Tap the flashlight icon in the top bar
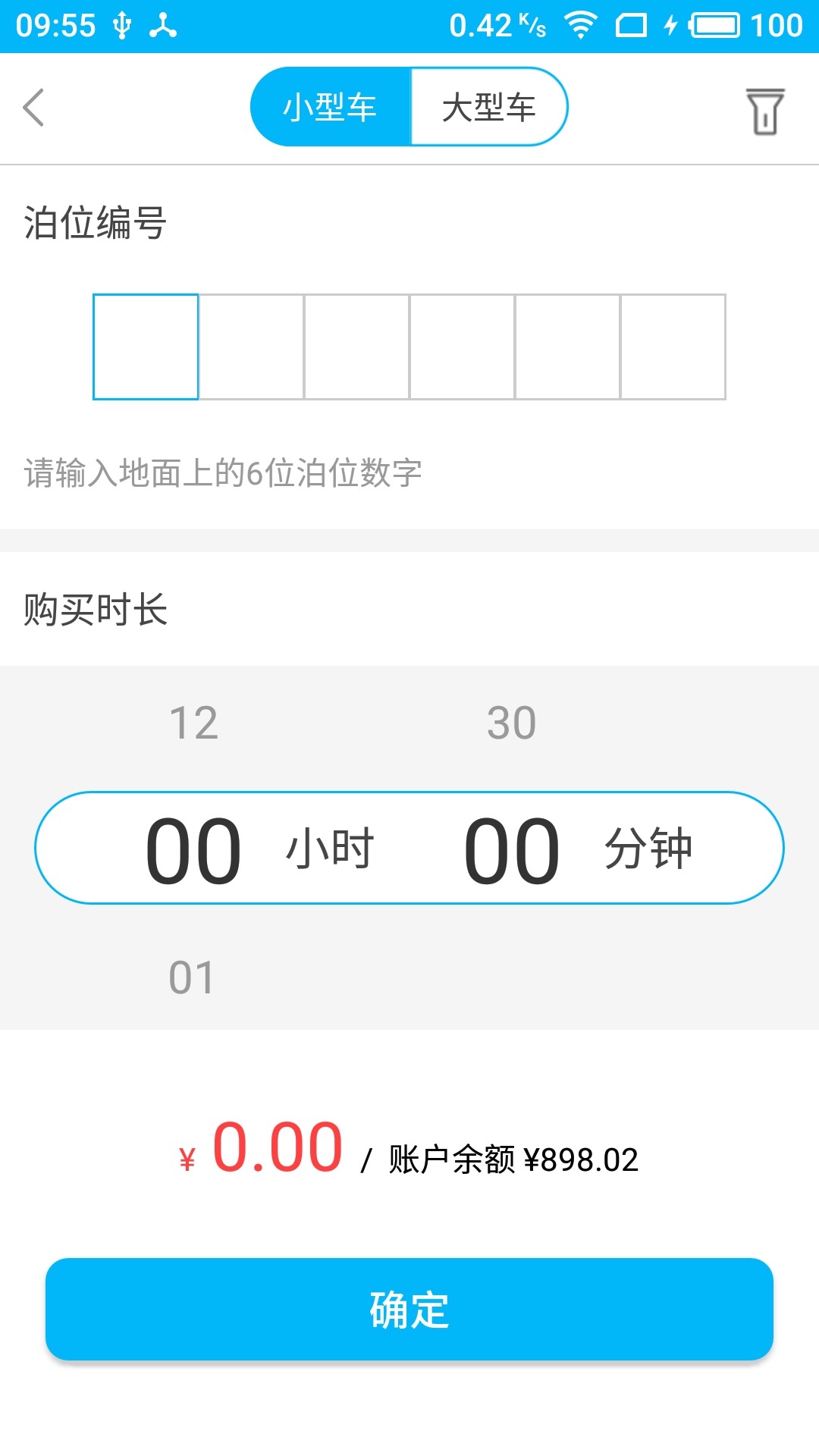This screenshot has height=1456, width=819. click(x=766, y=110)
